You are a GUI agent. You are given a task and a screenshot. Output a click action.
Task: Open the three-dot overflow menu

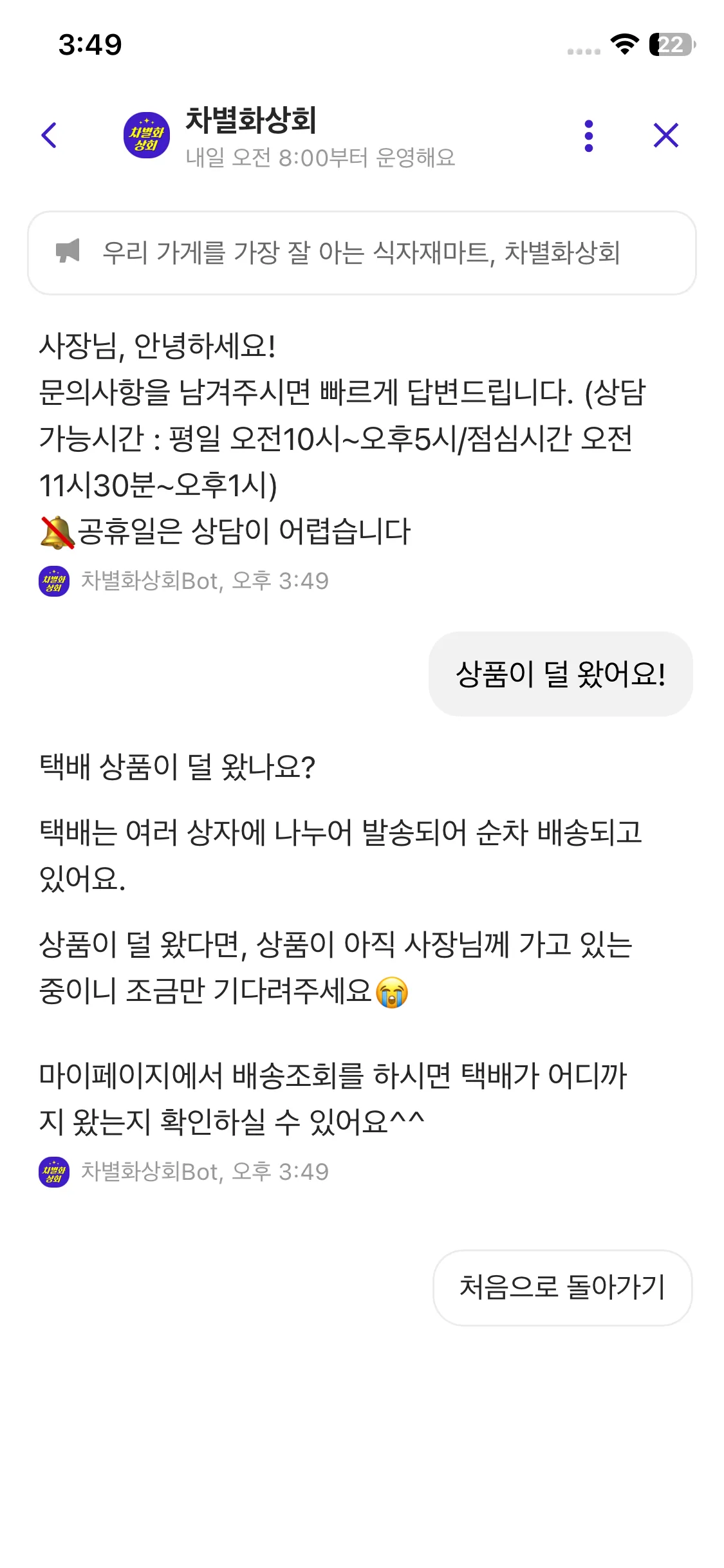point(588,136)
